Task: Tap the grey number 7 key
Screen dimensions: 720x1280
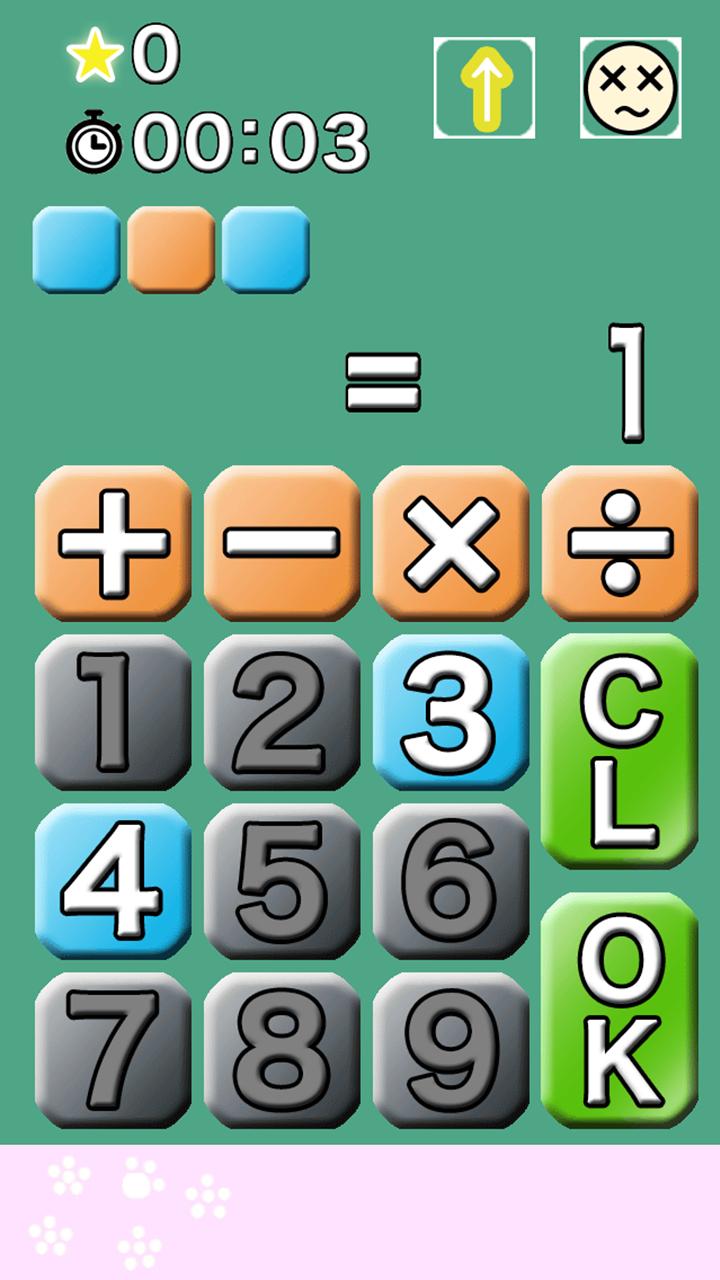Action: point(113,1050)
